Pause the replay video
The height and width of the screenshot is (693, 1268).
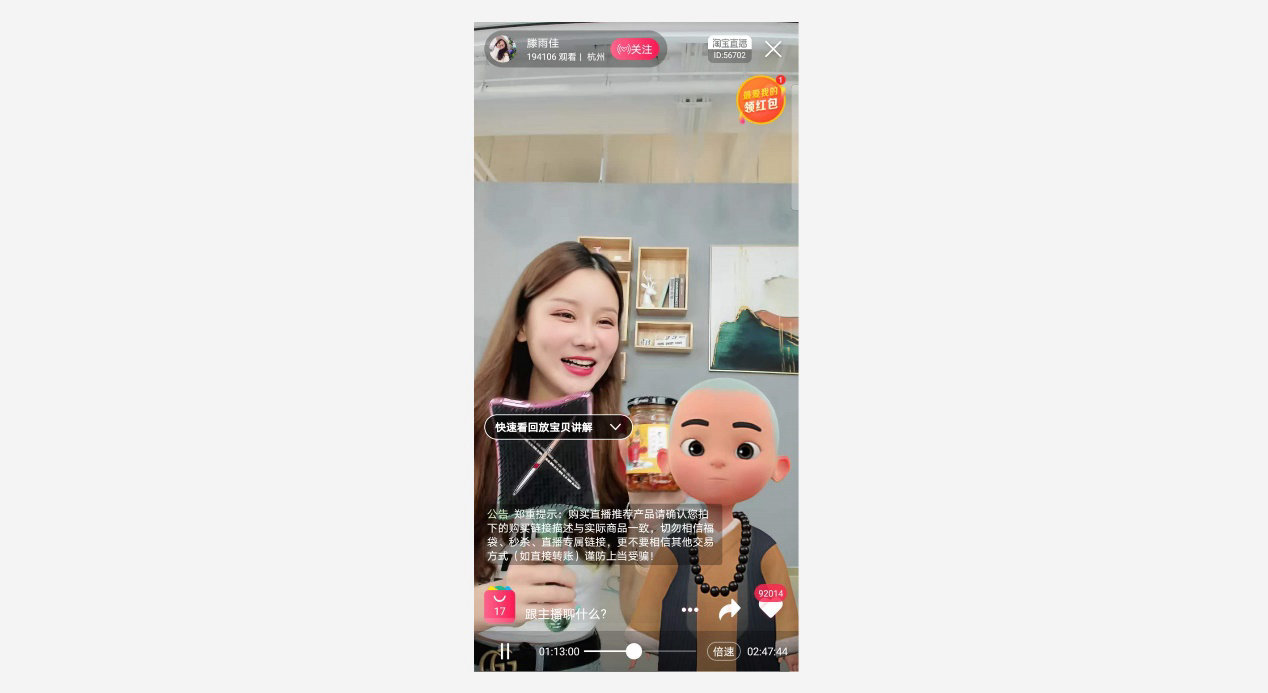pos(505,651)
